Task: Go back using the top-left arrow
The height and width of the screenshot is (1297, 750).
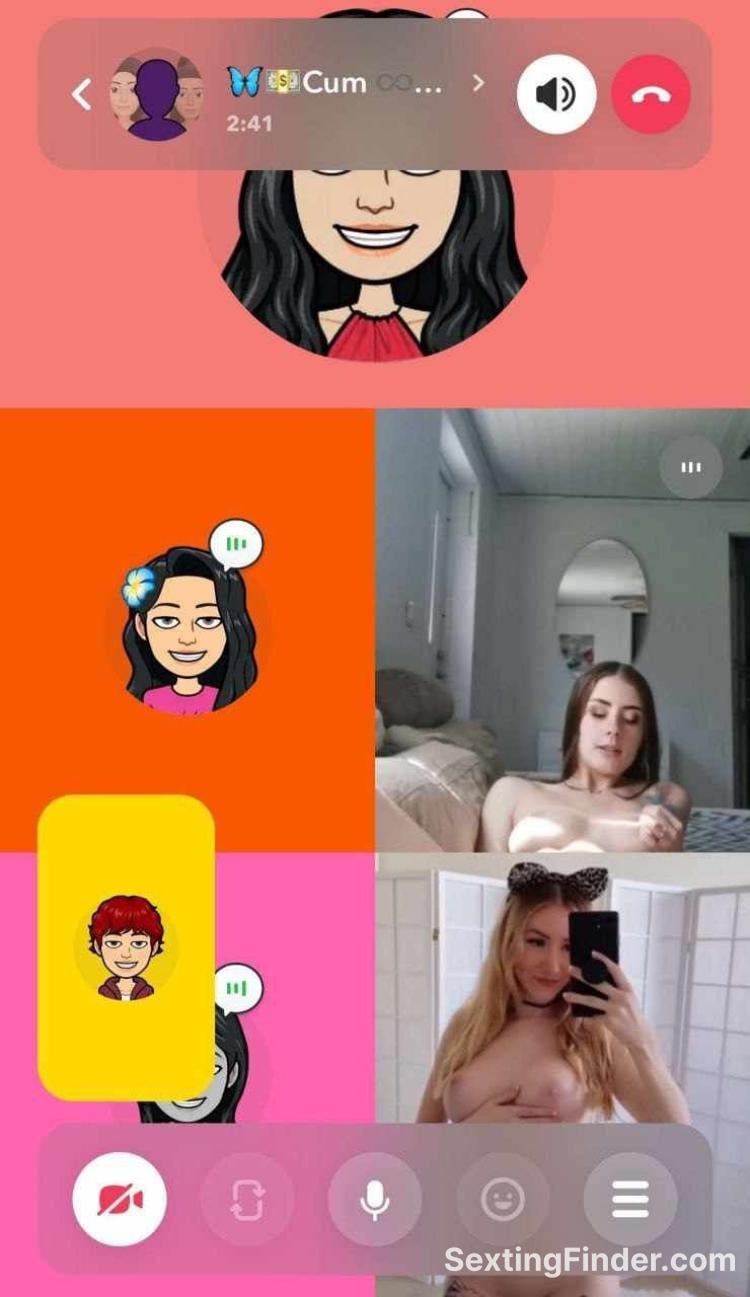Action: [82, 95]
